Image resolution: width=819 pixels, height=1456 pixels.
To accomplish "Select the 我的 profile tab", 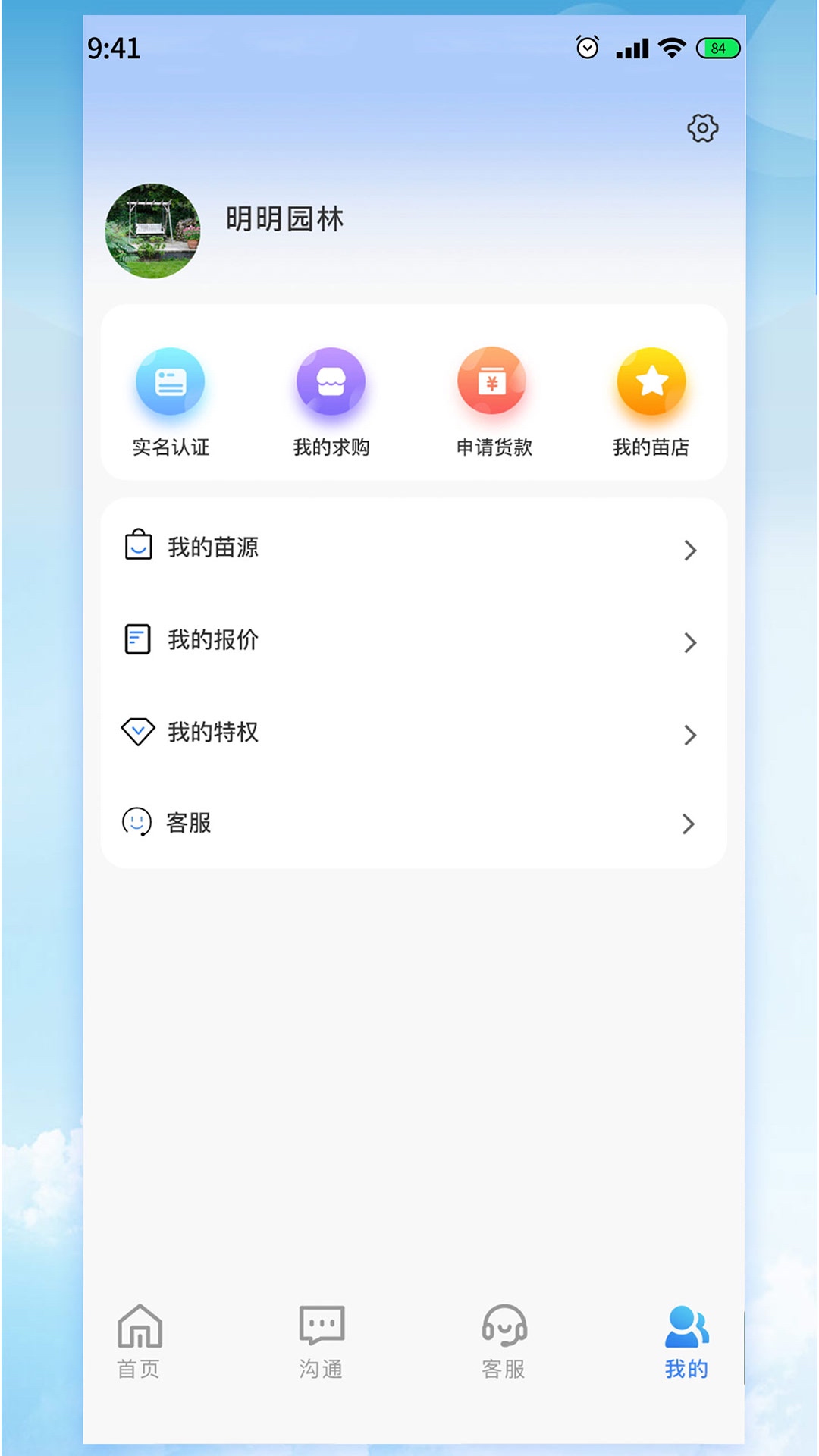I will pyautogui.click(x=686, y=1346).
